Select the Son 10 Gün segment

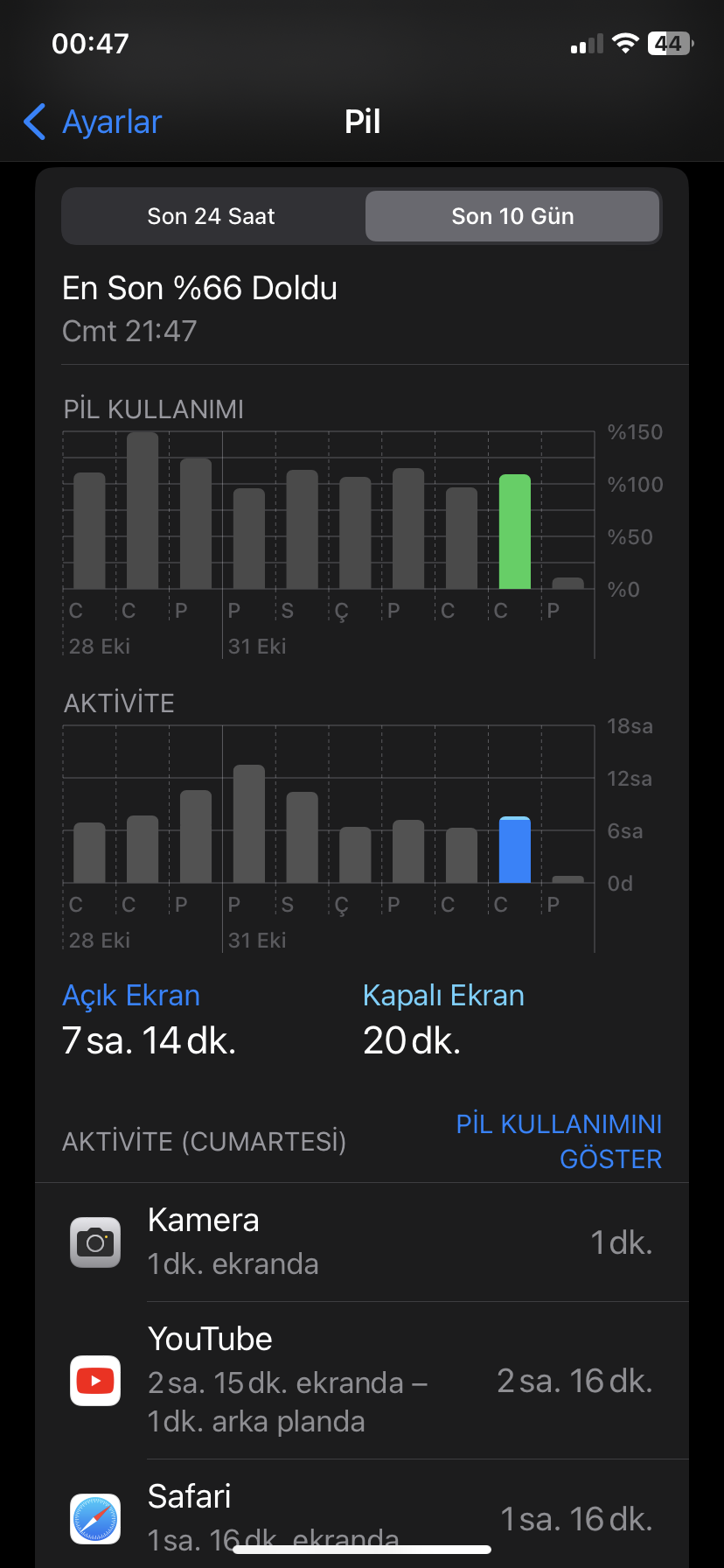(x=512, y=216)
